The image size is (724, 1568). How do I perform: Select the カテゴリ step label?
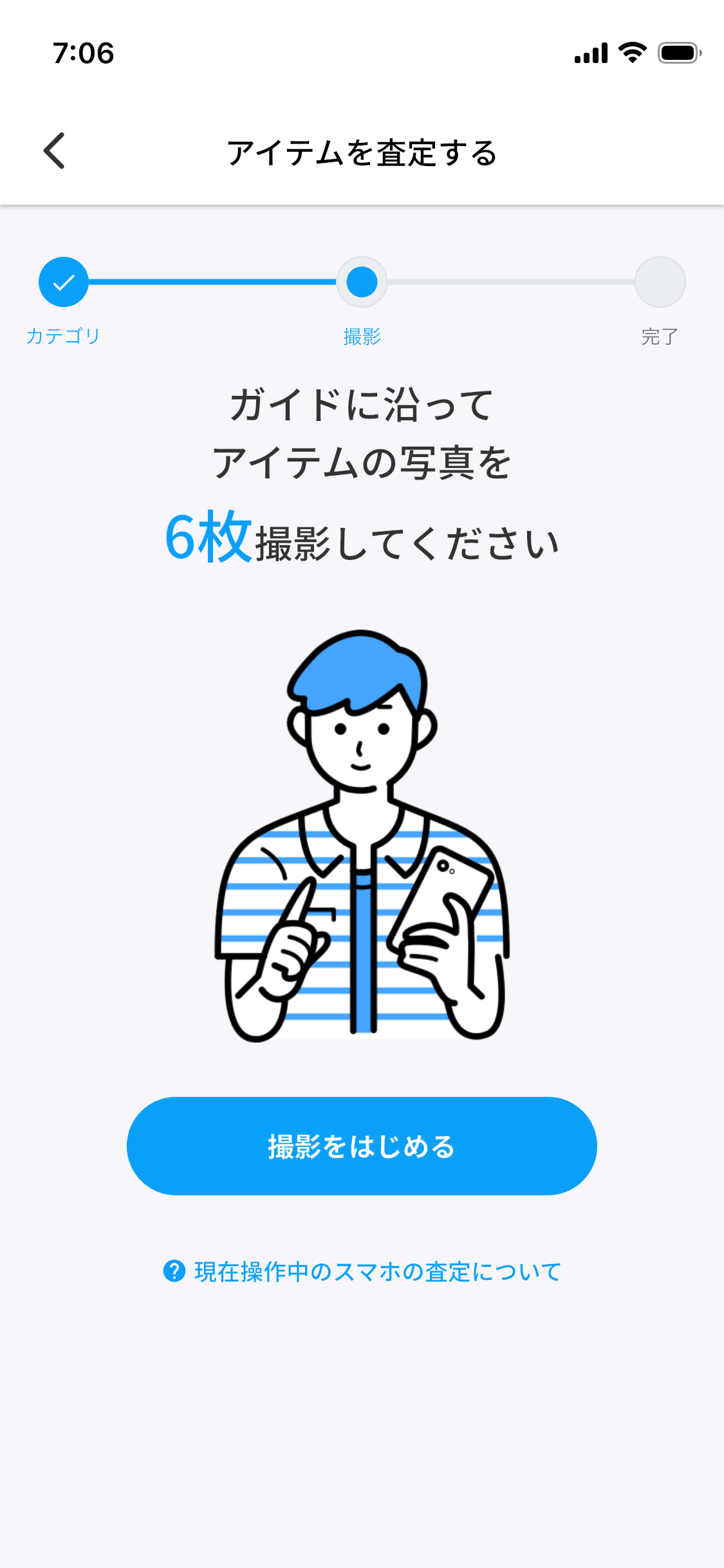(x=63, y=335)
